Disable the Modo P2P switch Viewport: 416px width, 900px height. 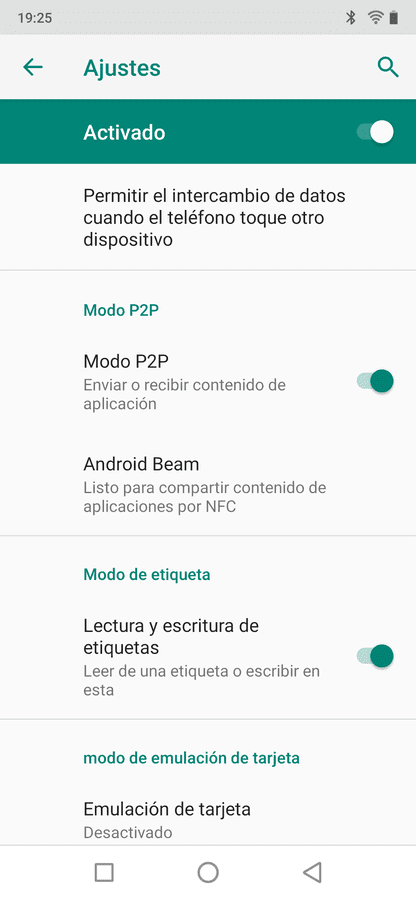click(375, 381)
